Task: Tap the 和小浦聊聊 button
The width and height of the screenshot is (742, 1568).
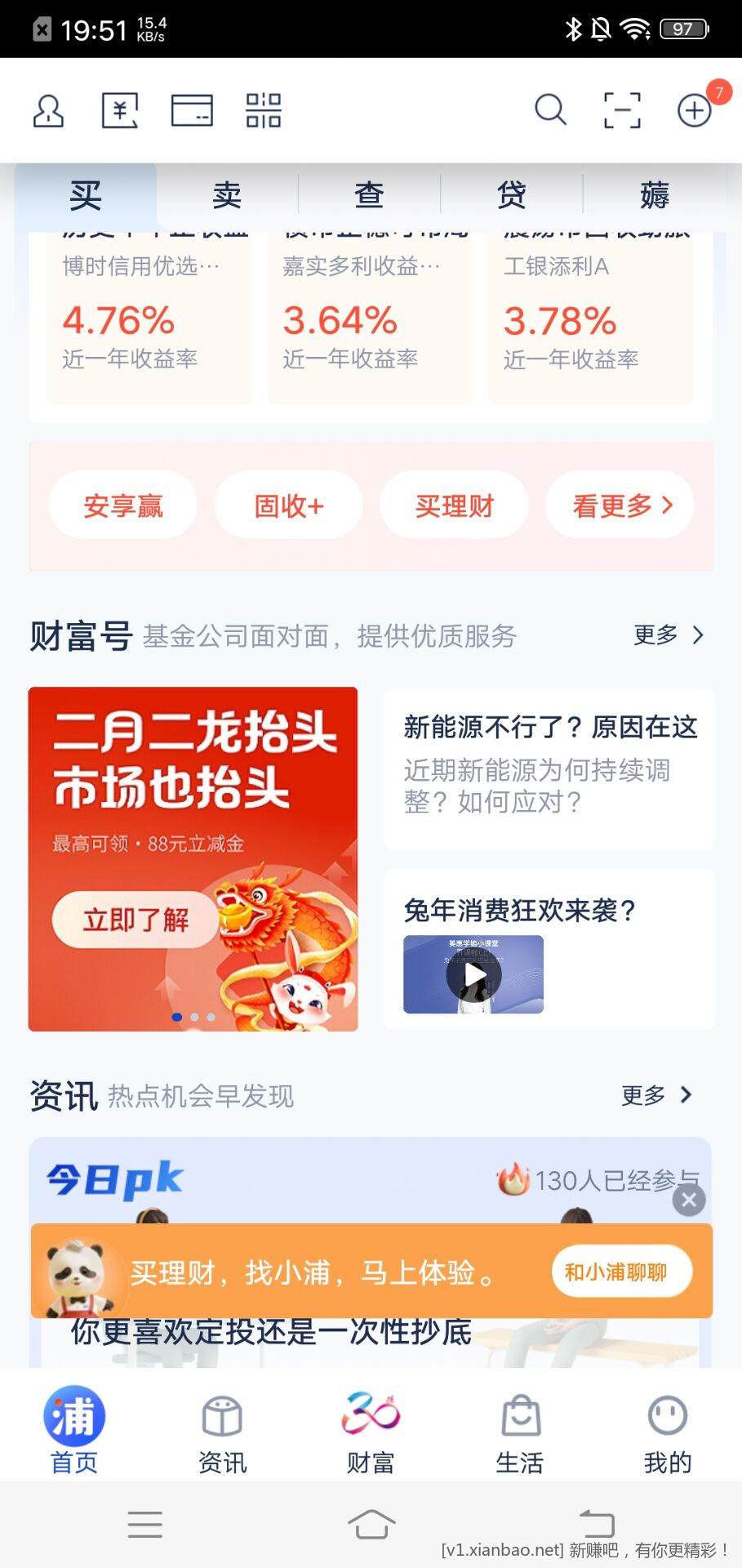Action: (x=621, y=1272)
